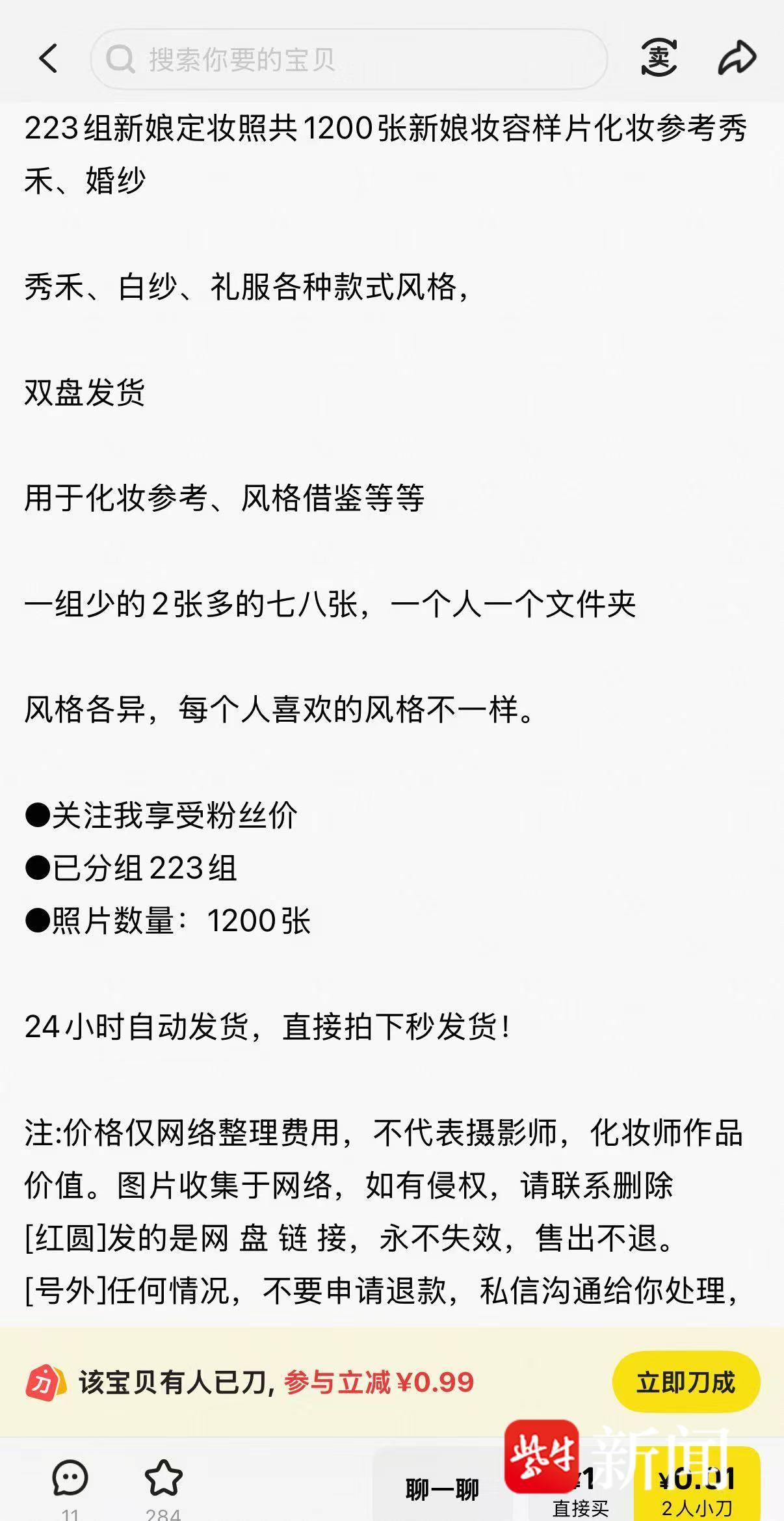Start a chat via 聊一聊
784x1521 pixels.
pos(442,1488)
